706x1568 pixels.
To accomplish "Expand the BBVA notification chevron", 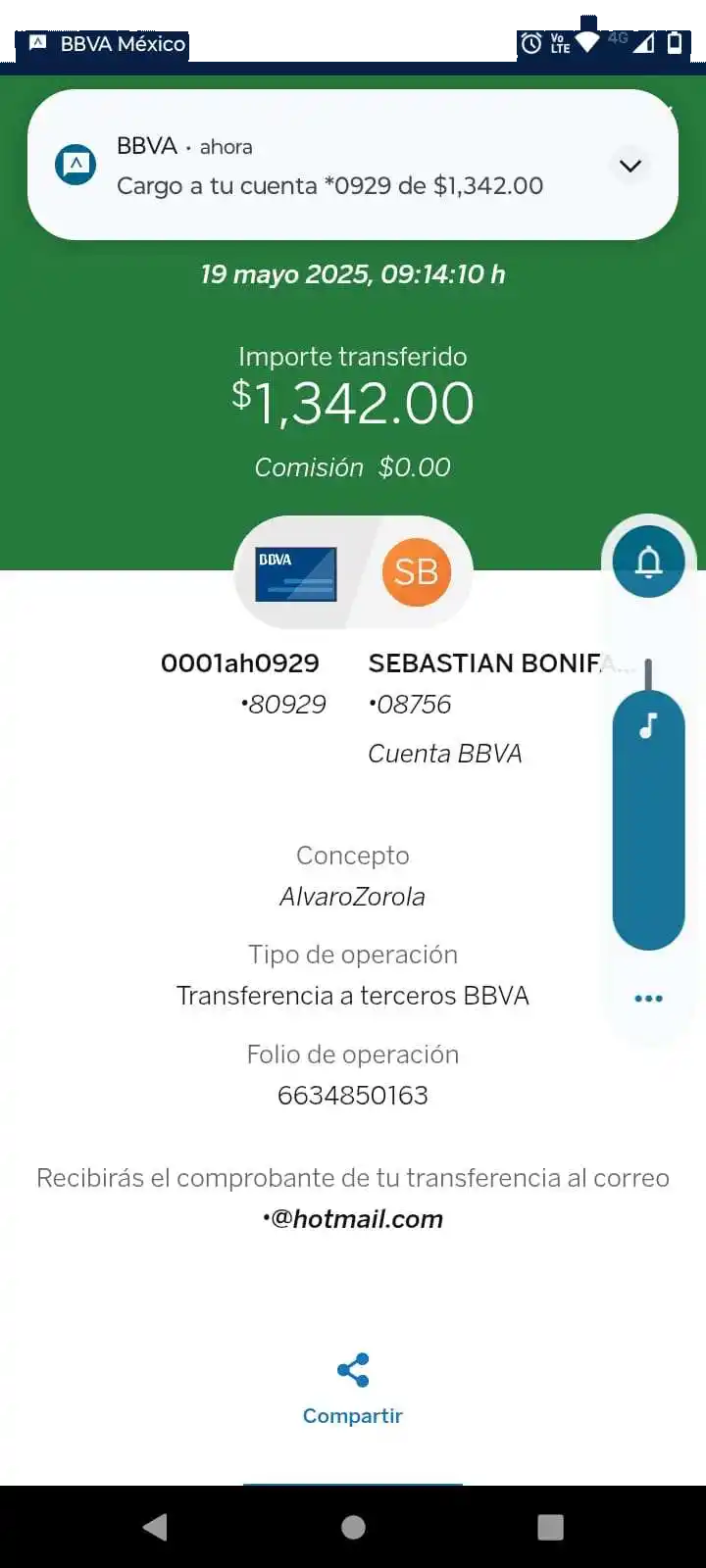I will 630,166.
